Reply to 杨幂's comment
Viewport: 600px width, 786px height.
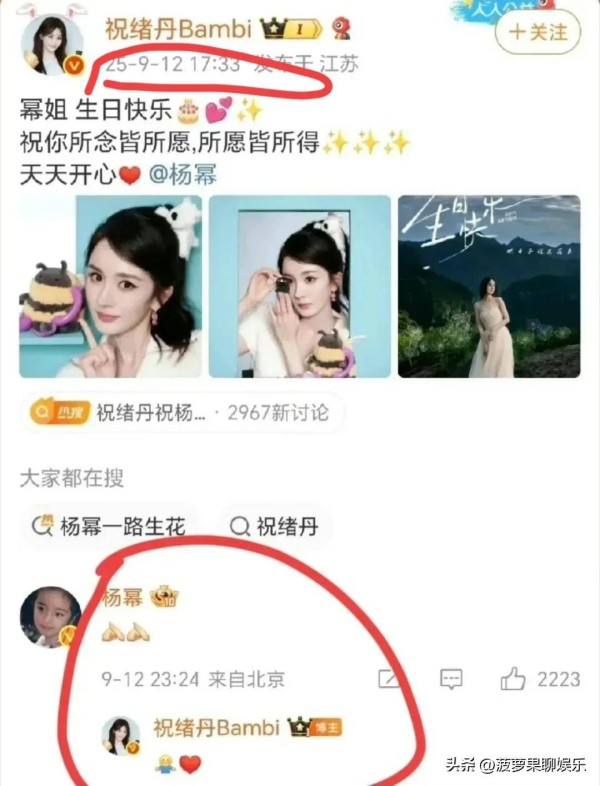tap(451, 680)
